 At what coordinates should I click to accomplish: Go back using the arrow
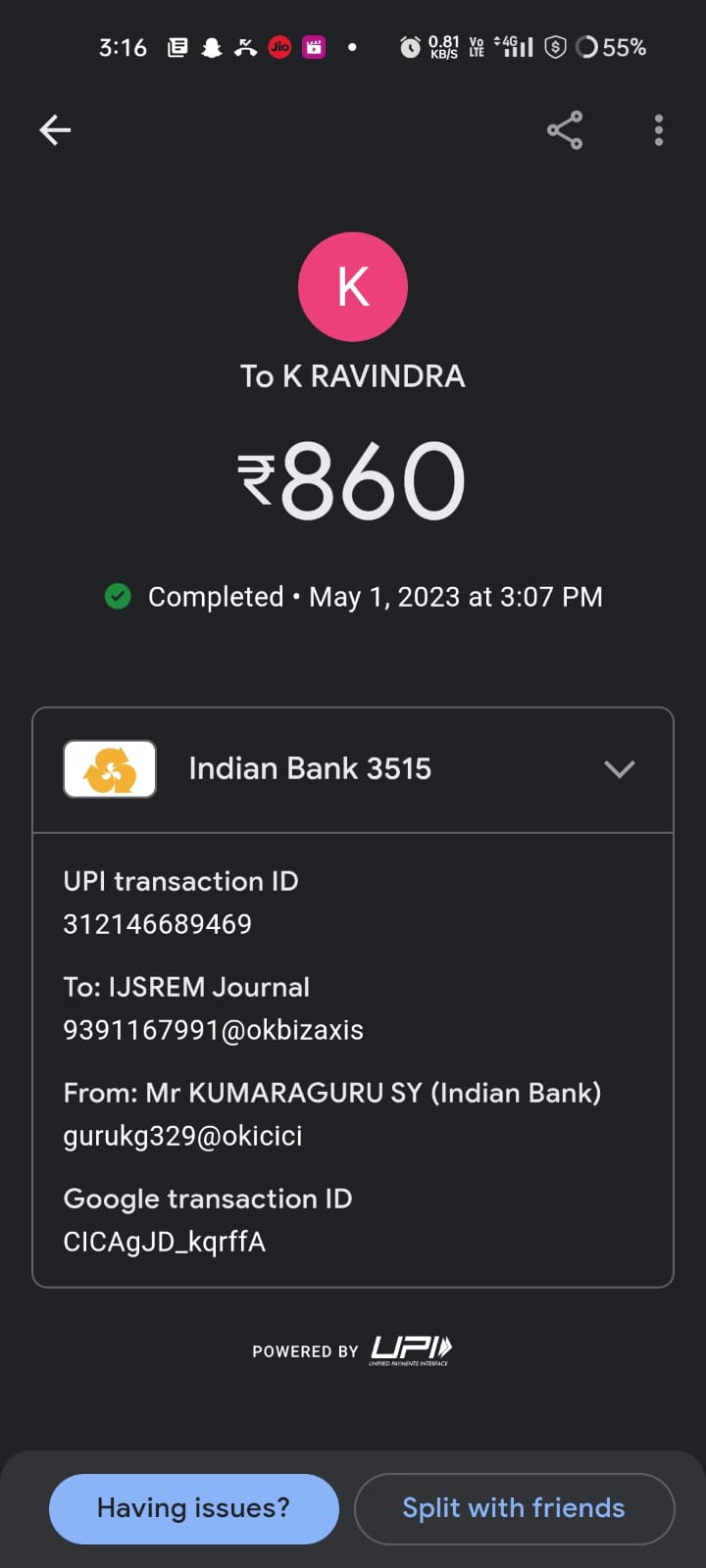point(55,129)
